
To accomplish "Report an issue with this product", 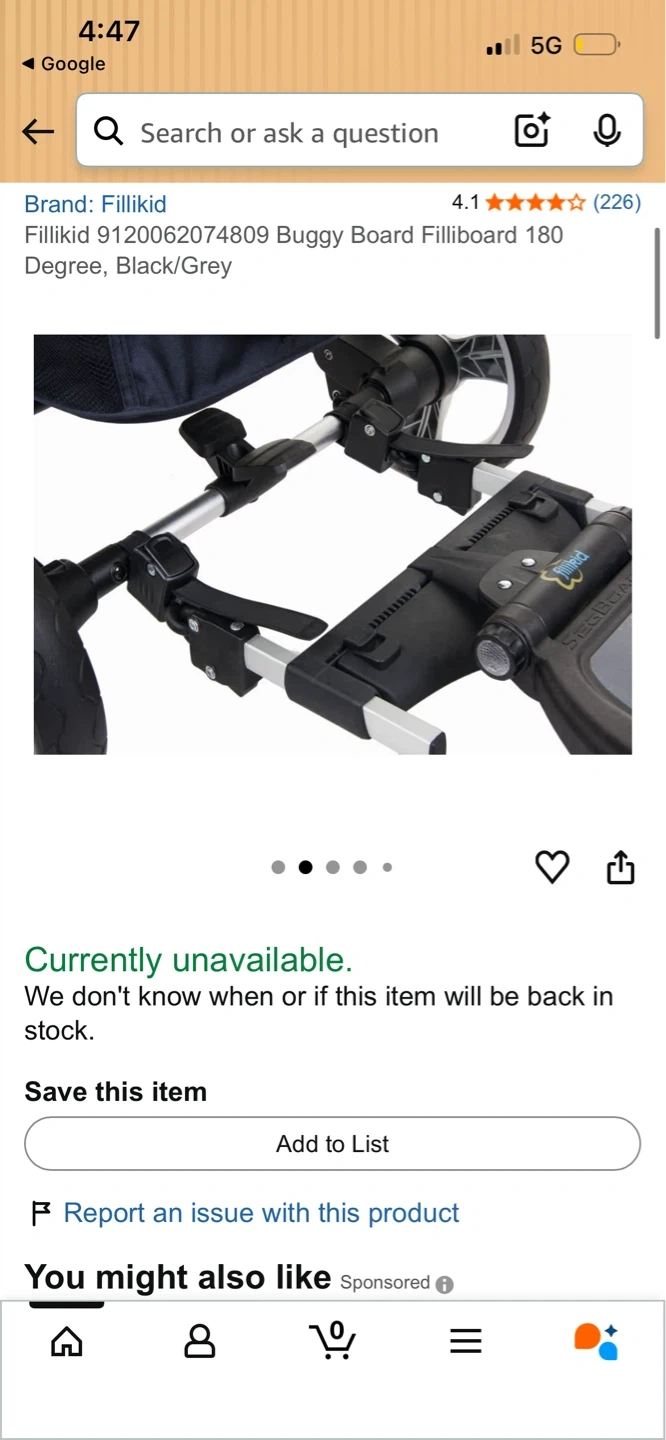I will 260,1213.
